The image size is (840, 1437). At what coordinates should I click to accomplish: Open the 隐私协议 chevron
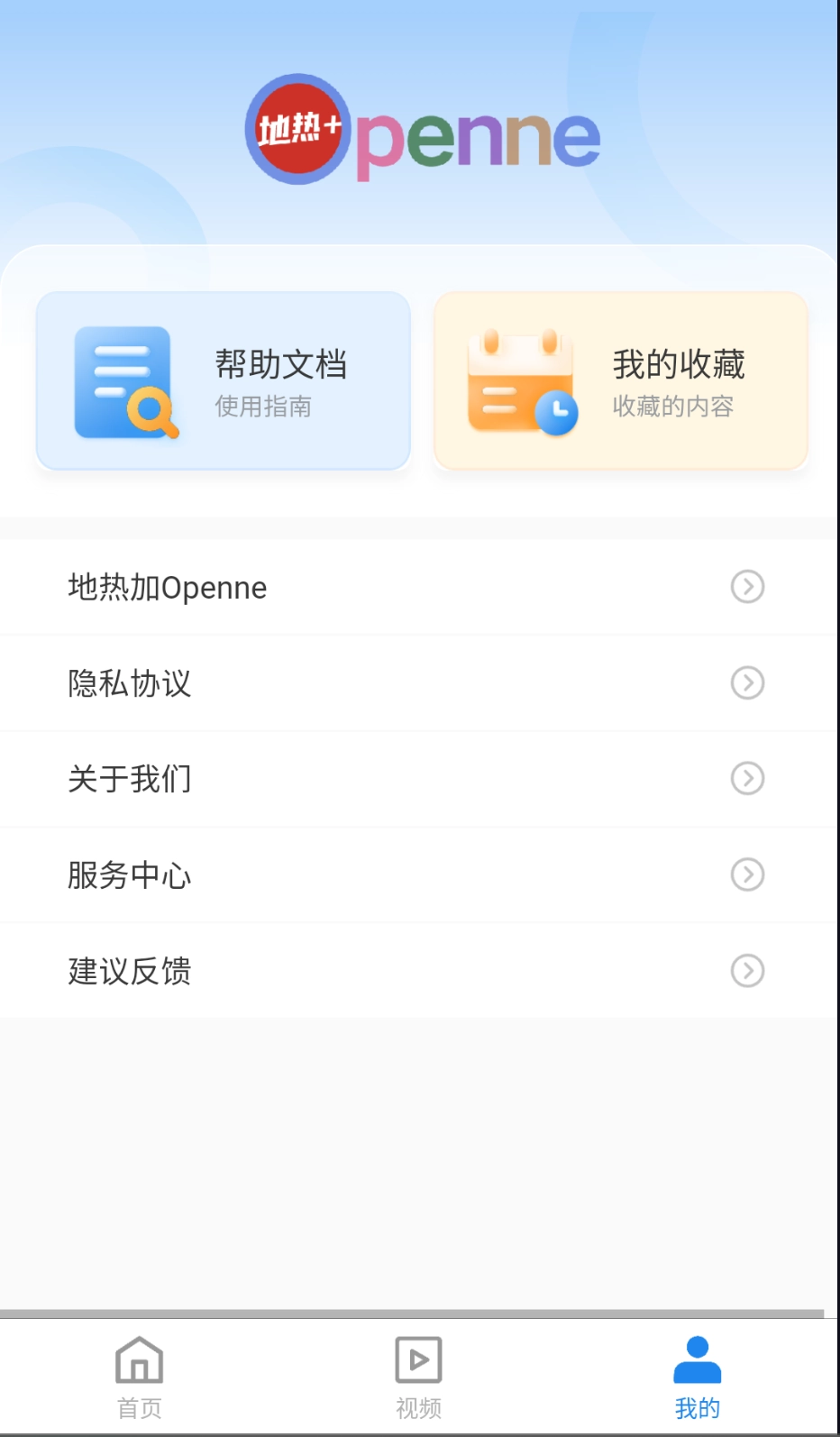coord(747,683)
